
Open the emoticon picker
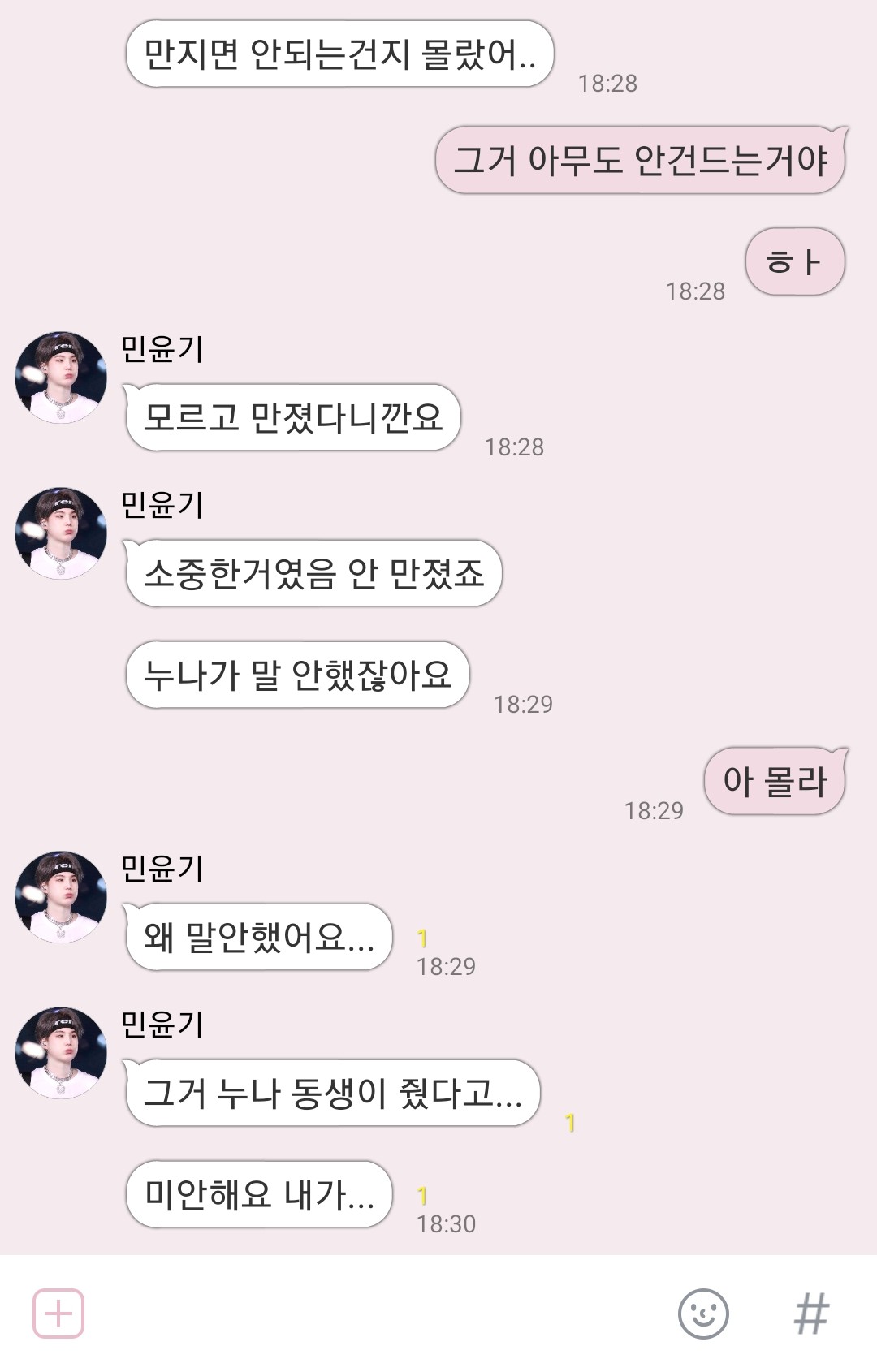click(x=702, y=1313)
